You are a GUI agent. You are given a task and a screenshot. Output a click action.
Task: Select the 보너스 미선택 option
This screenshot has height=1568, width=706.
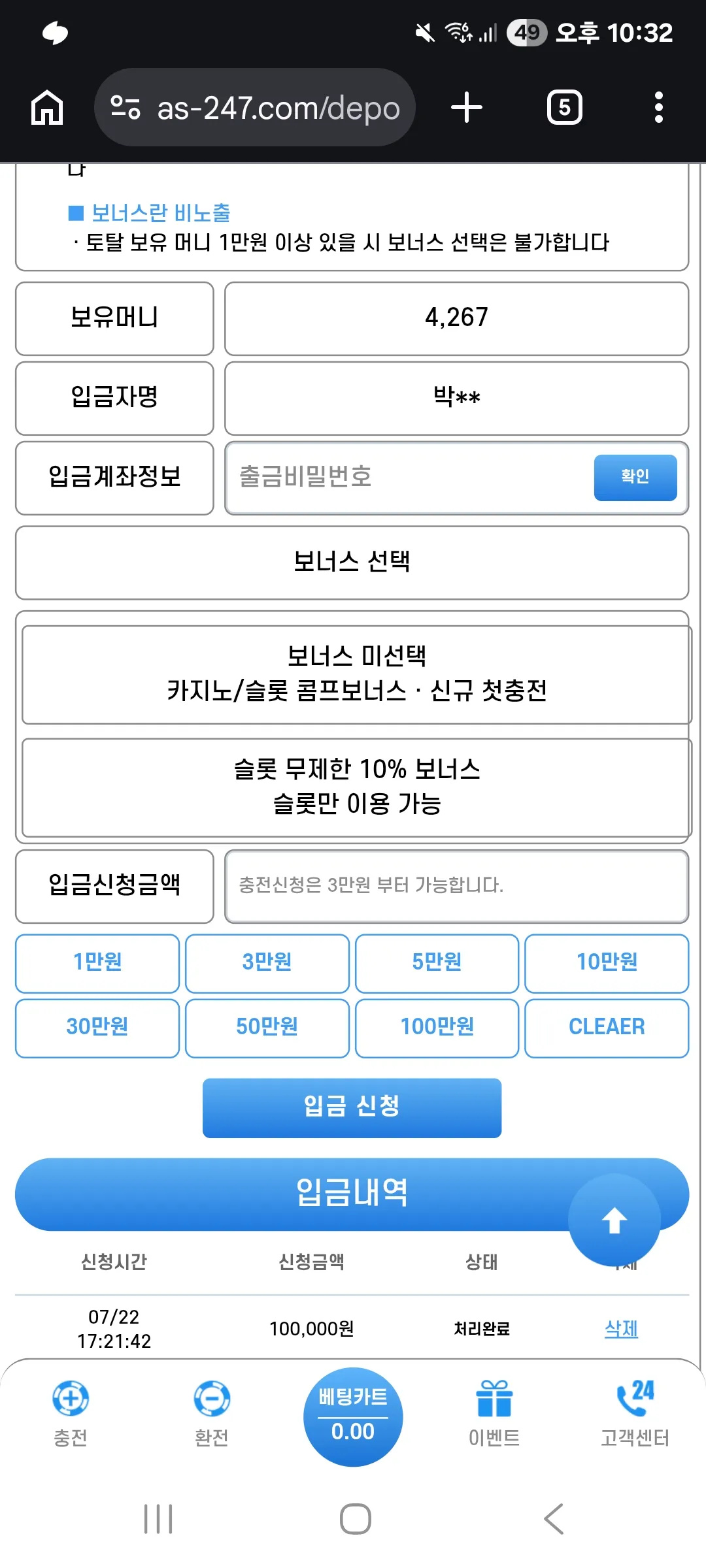click(357, 674)
